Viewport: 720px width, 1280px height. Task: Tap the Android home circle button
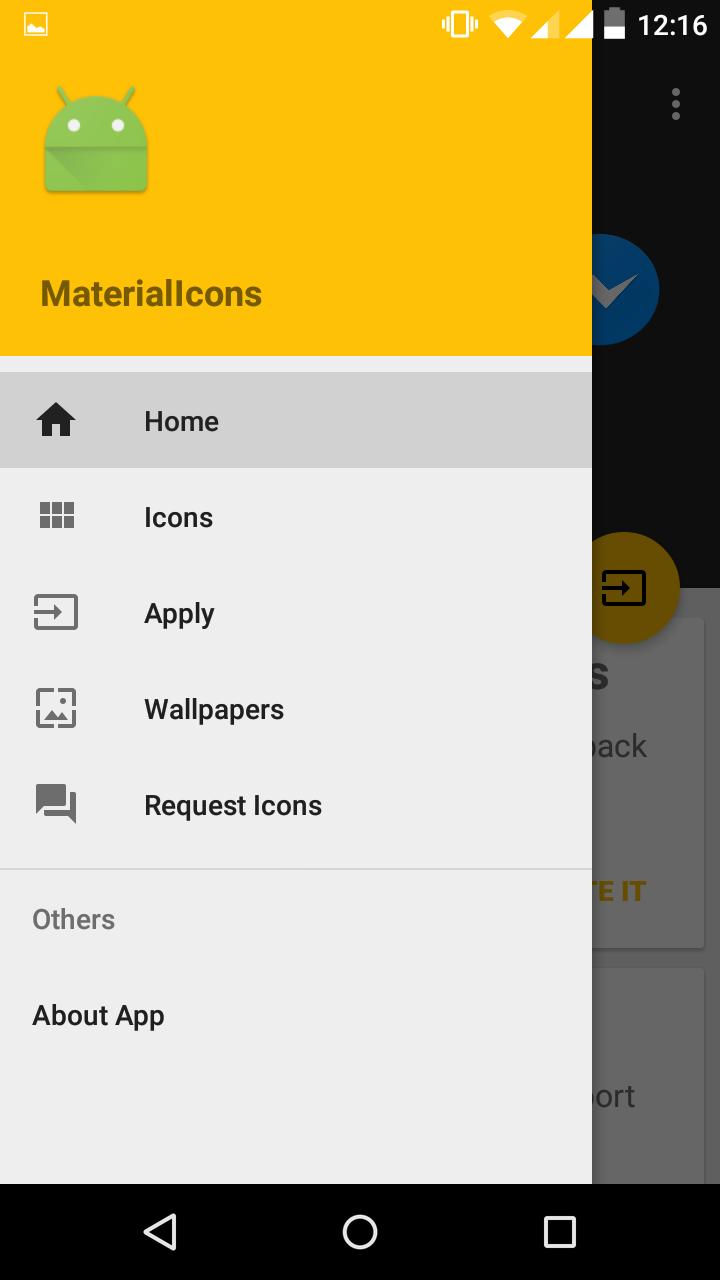[x=360, y=1232]
